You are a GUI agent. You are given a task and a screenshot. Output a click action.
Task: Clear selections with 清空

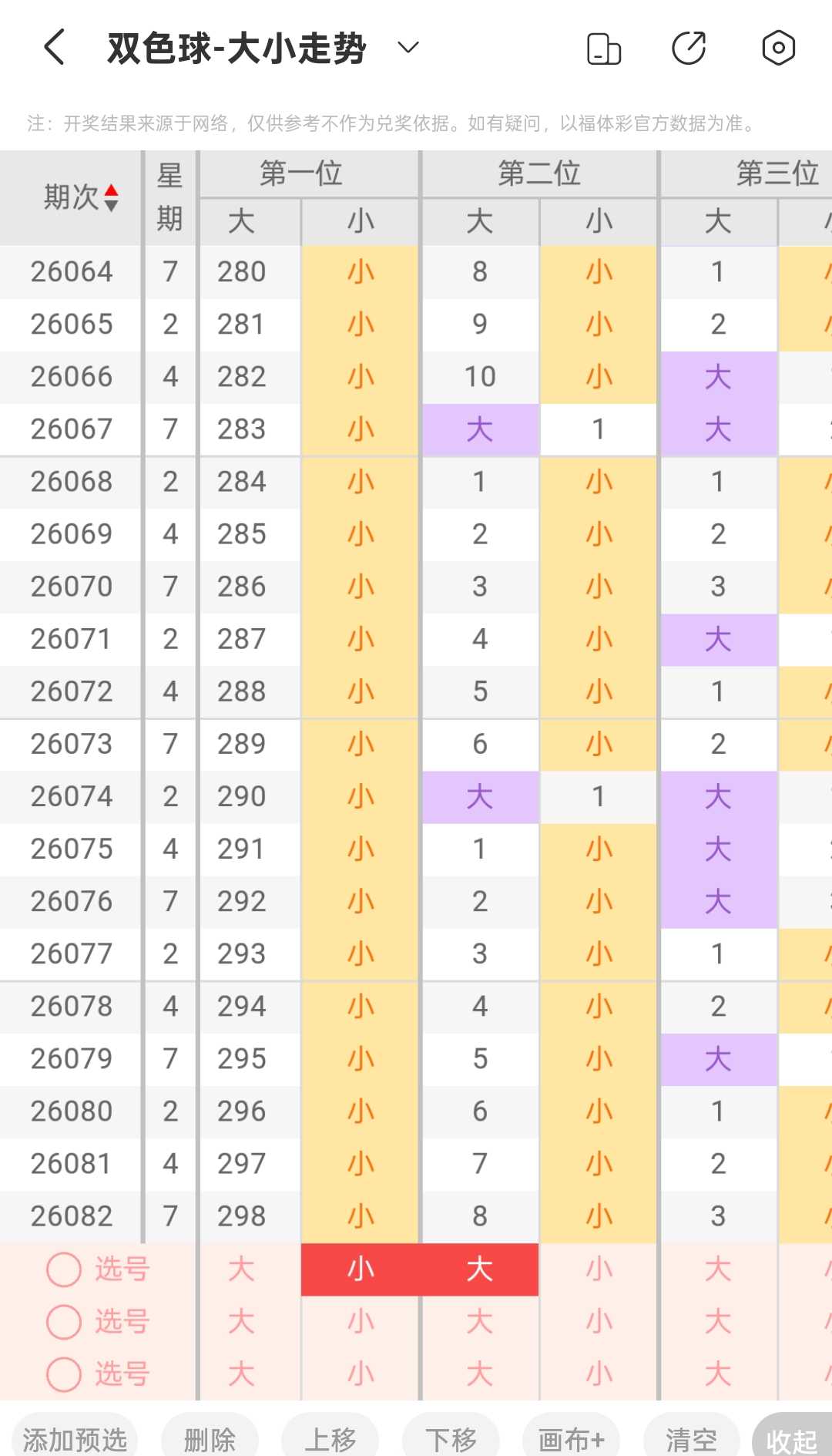point(692,1438)
